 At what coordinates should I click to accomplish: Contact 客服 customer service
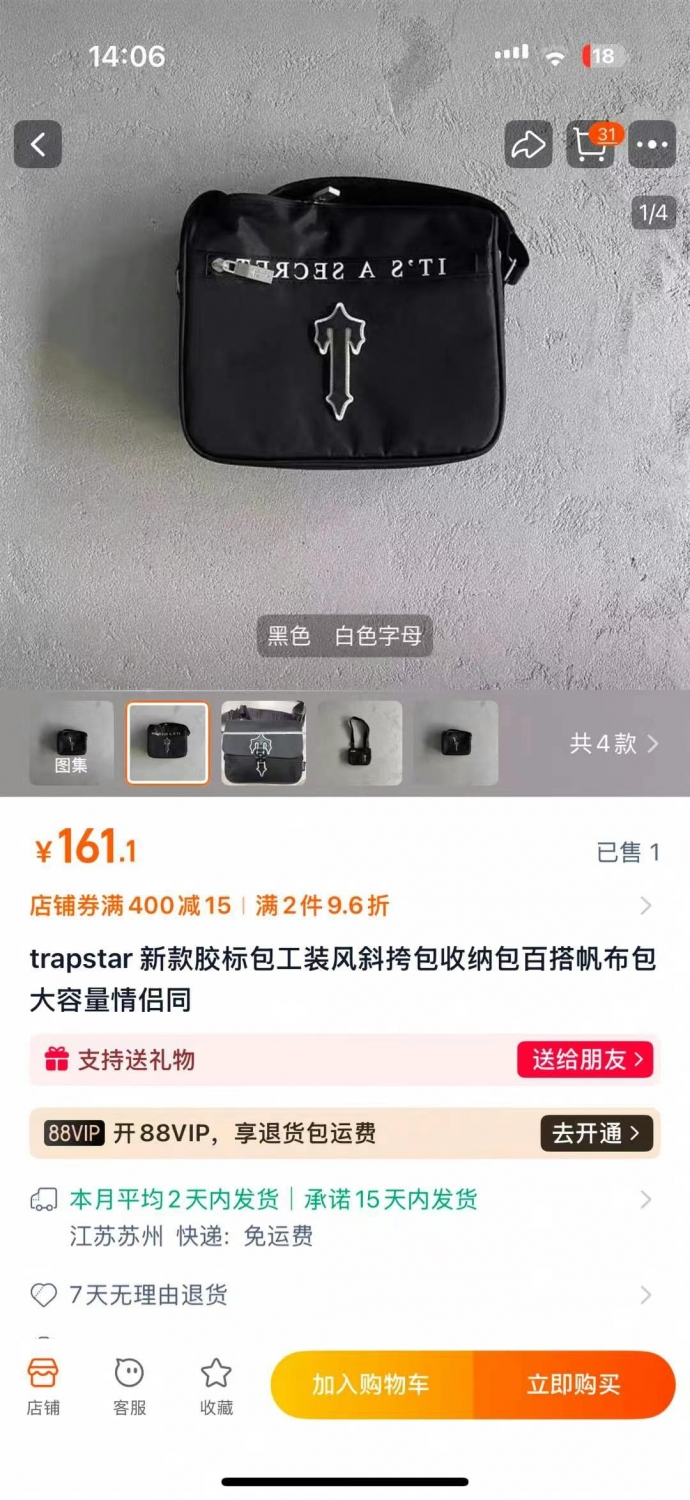pos(129,1386)
